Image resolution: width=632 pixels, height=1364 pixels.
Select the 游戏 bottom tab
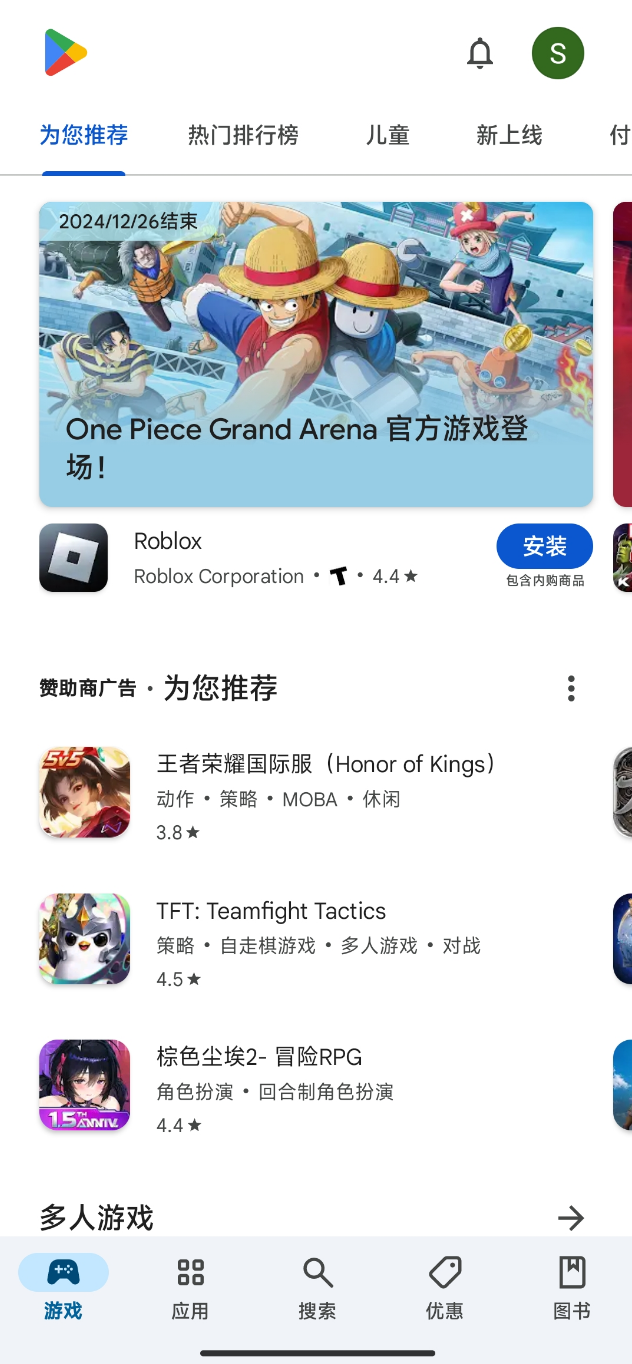click(x=63, y=1288)
